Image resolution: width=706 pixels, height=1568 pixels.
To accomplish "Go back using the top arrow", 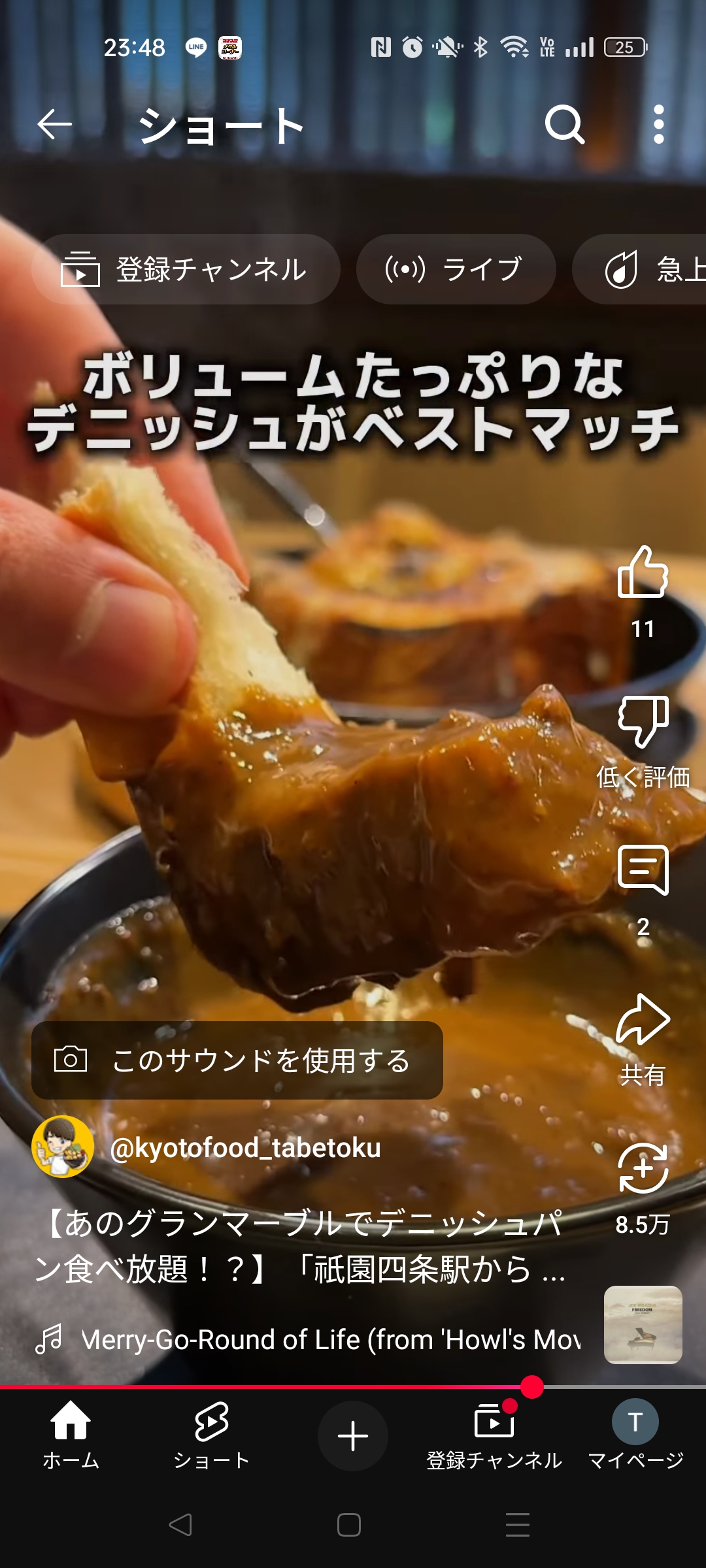I will point(54,124).
